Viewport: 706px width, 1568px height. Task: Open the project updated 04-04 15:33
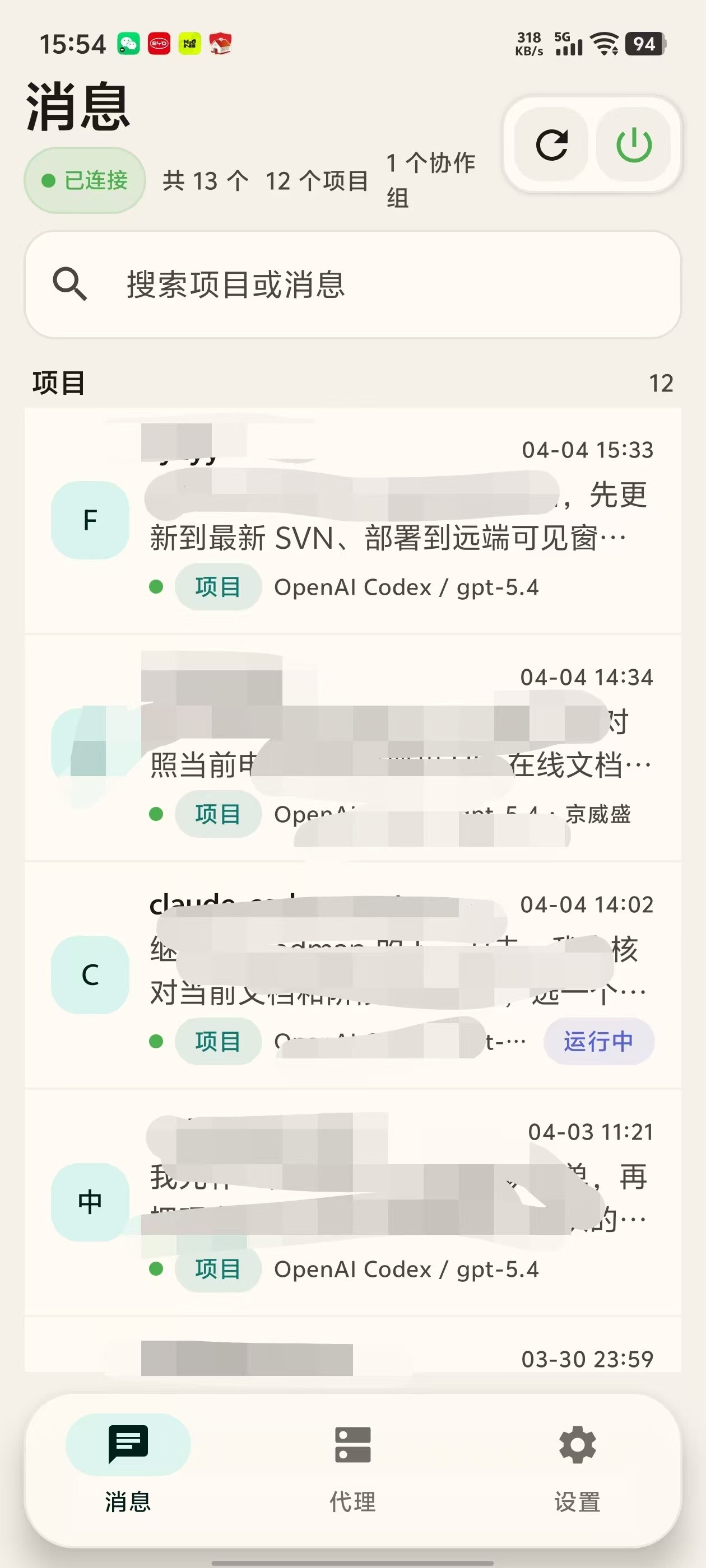(352, 520)
